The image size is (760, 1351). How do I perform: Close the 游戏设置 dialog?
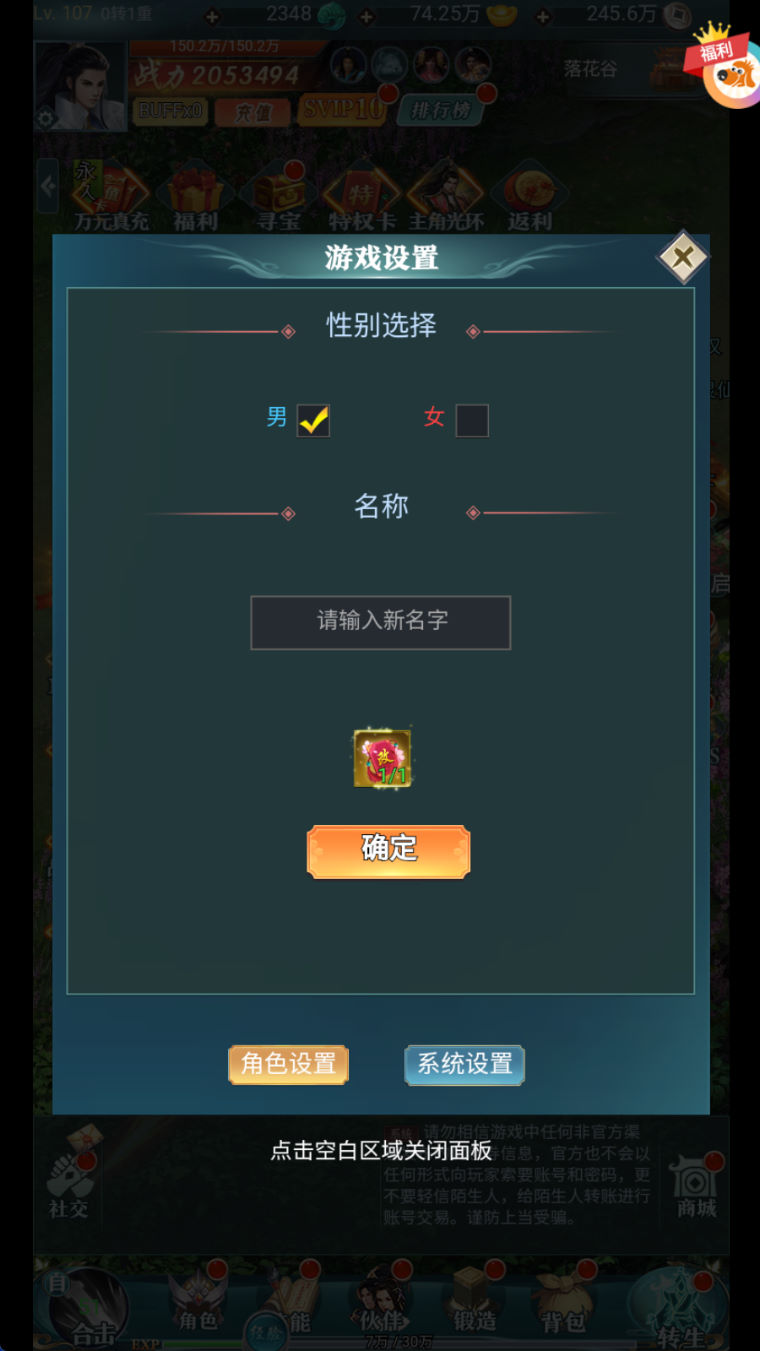682,258
